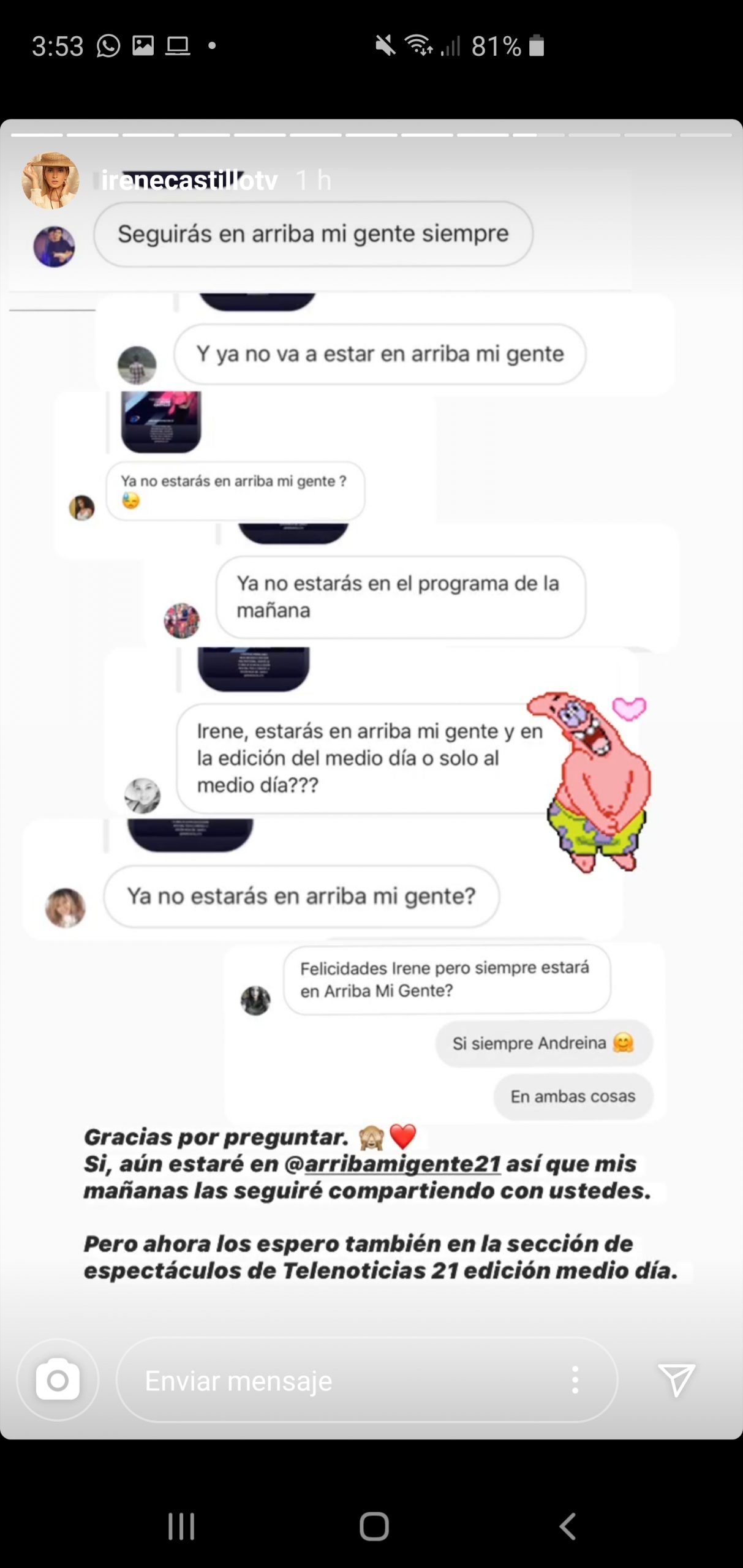Viewport: 743px width, 1568px height.
Task: Share this story via paper plane
Action: point(676,1380)
